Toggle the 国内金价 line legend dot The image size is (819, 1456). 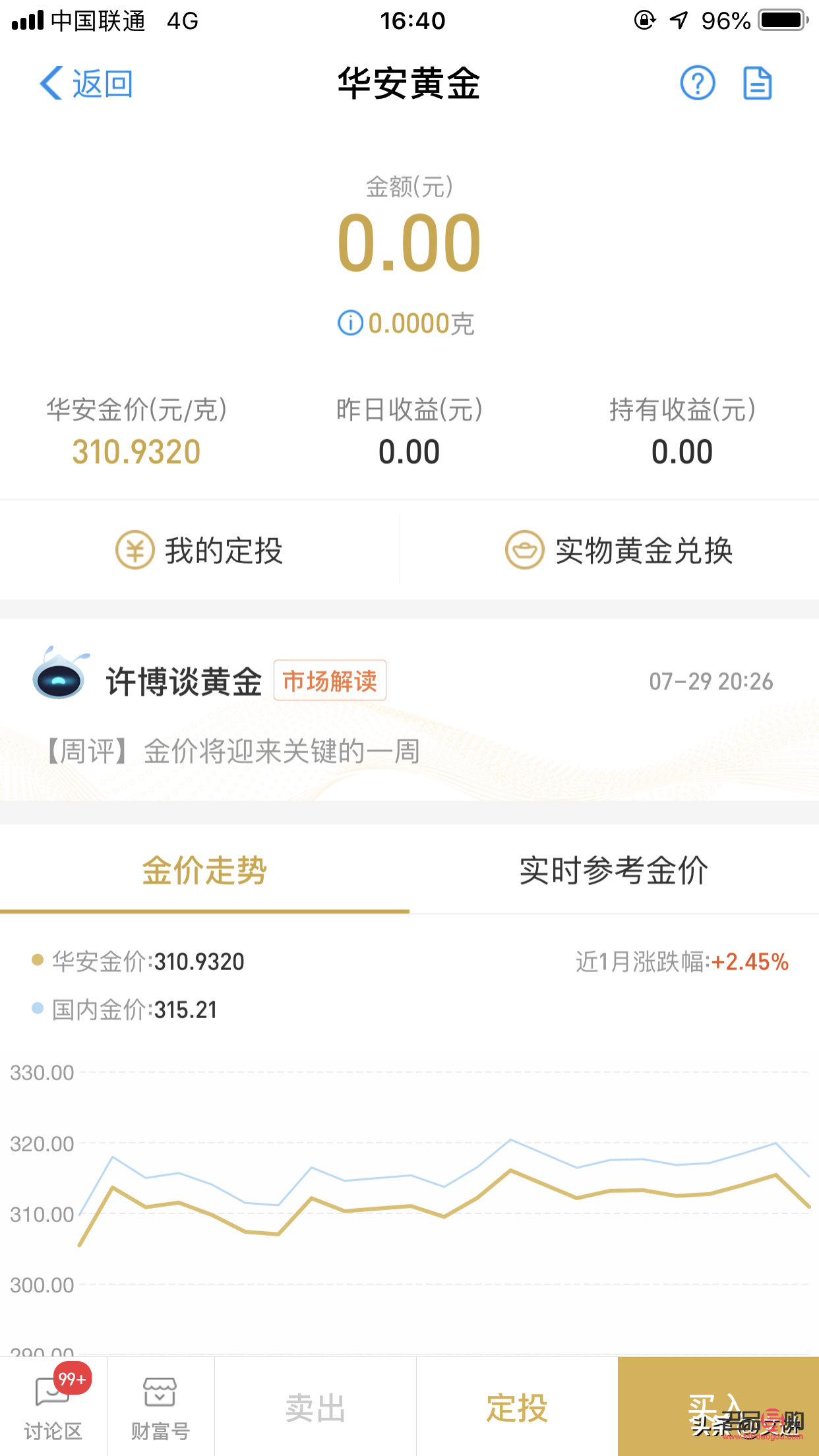[36, 1009]
